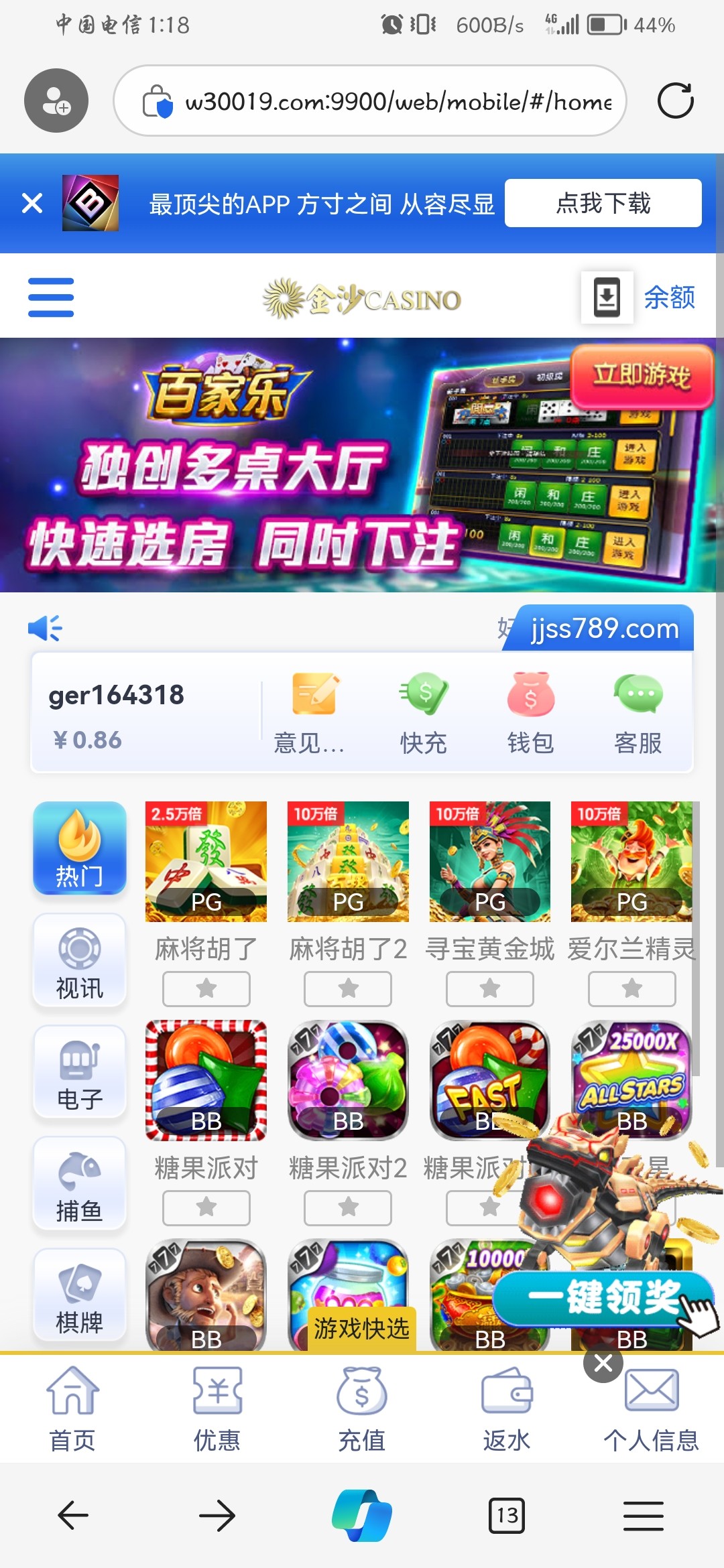Tap the 一键领奖 claim reward button
Viewport: 724px width, 1568px height.
[603, 1298]
